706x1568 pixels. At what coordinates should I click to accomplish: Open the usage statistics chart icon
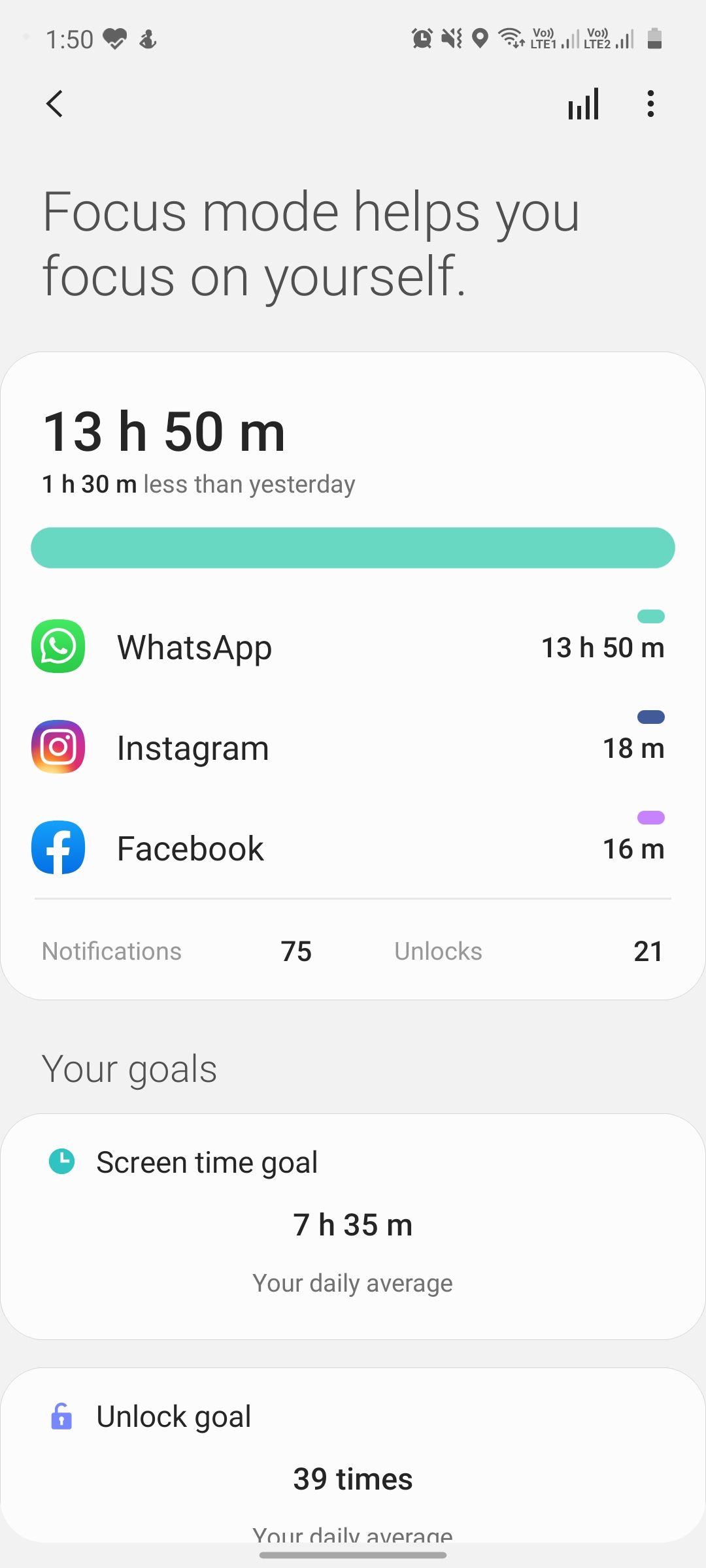[583, 105]
